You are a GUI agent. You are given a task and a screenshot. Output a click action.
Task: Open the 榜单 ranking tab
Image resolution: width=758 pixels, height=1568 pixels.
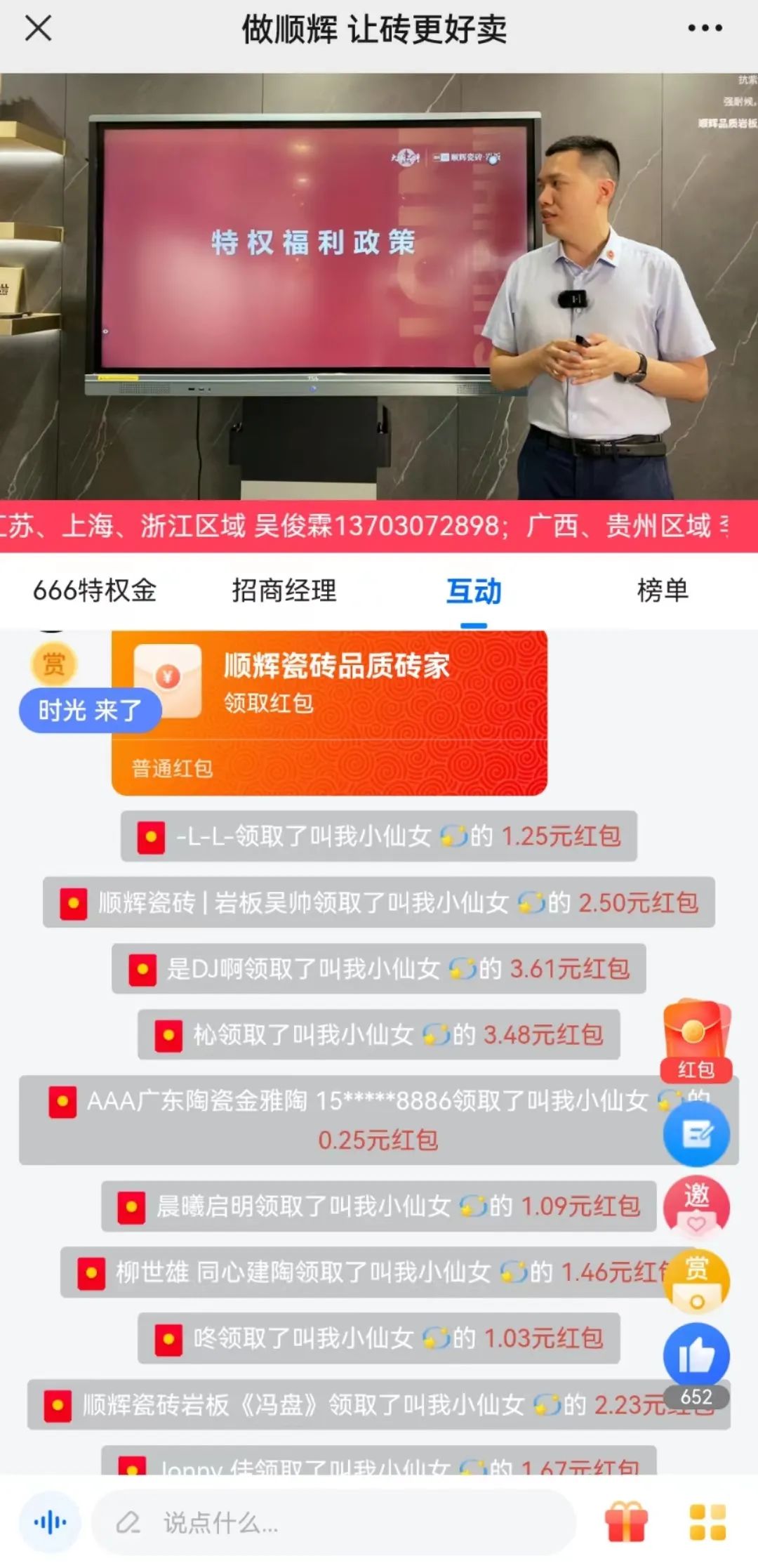tap(663, 590)
